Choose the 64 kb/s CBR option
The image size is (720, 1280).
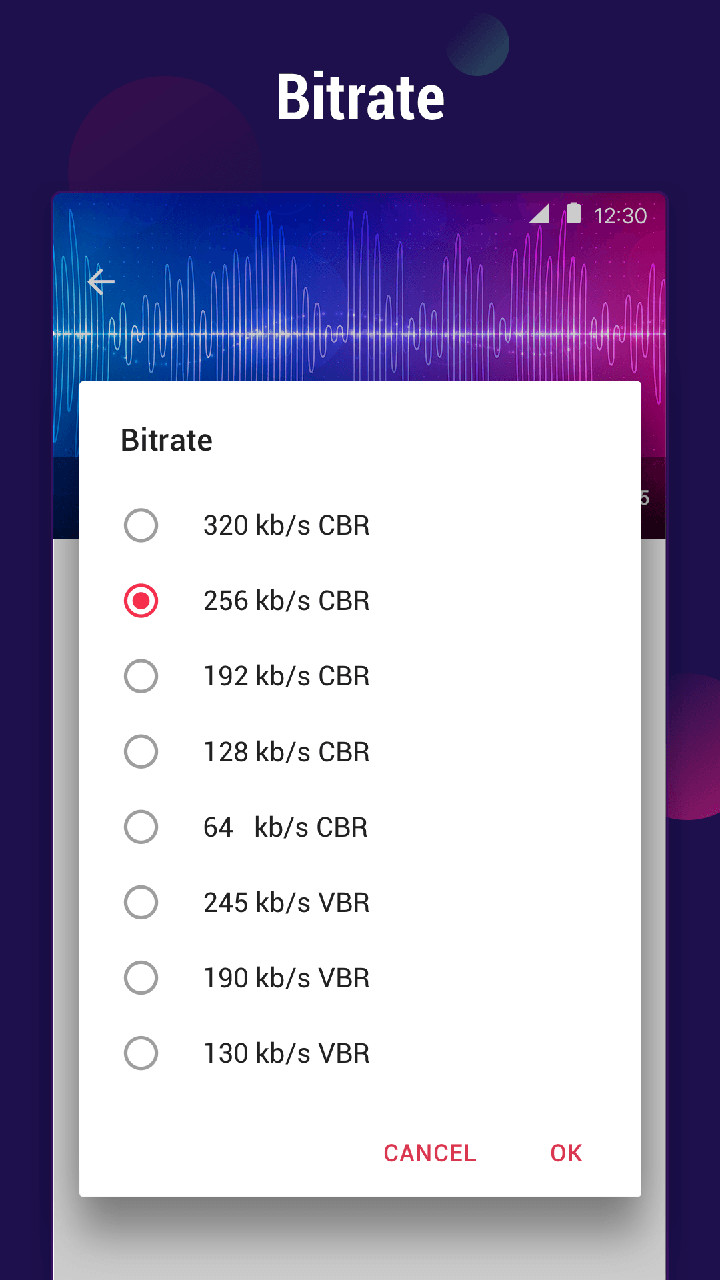pos(141,827)
